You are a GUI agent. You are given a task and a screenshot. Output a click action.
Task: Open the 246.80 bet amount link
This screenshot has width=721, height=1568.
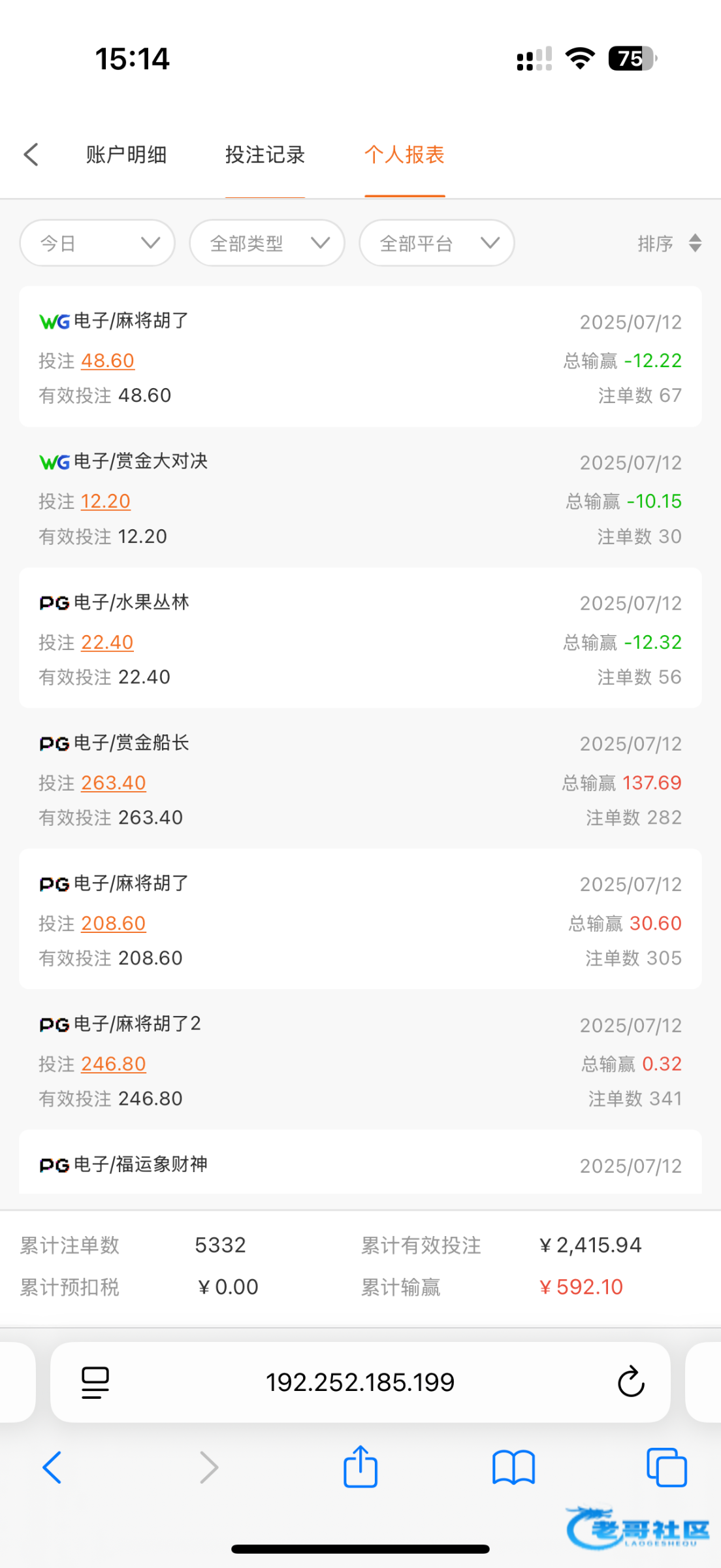(x=113, y=1064)
